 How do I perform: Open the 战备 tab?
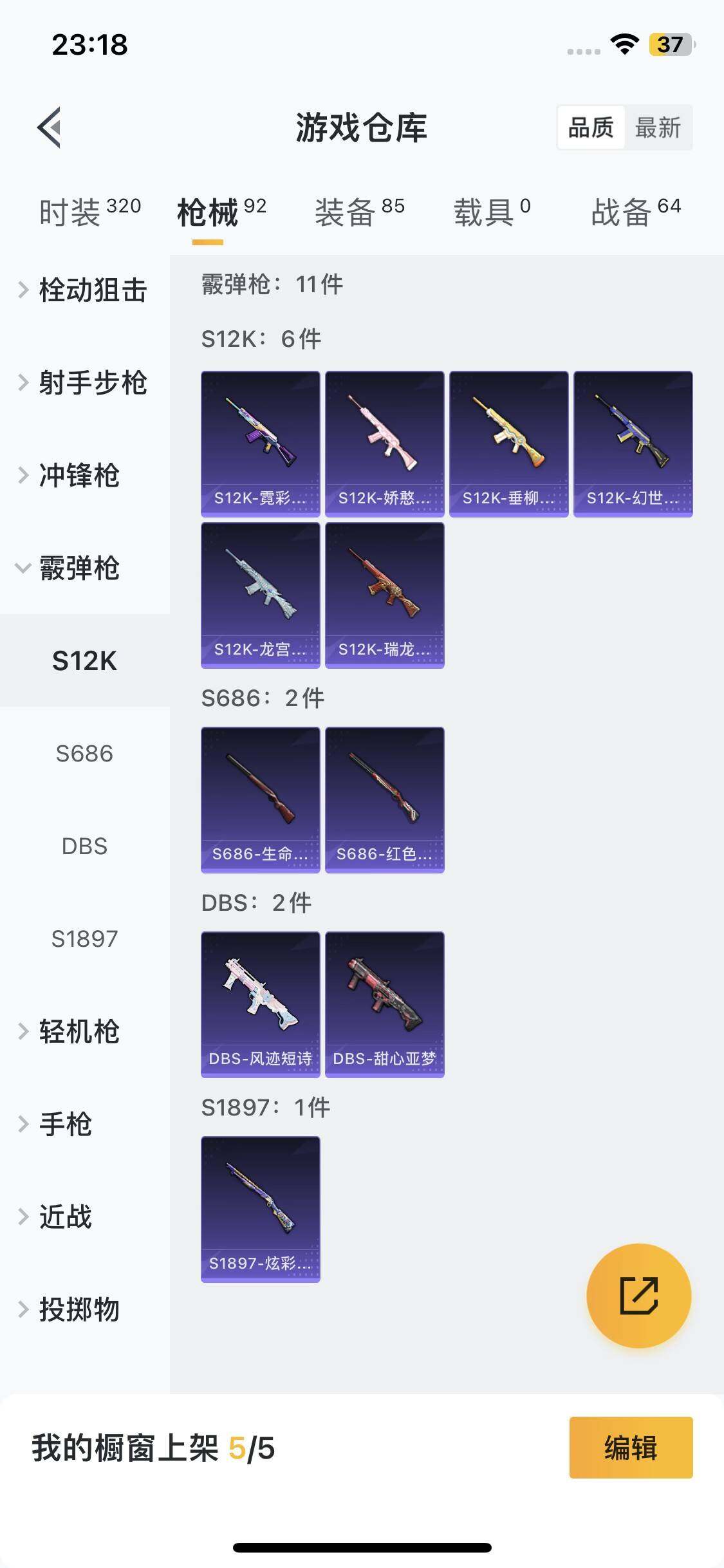point(635,212)
